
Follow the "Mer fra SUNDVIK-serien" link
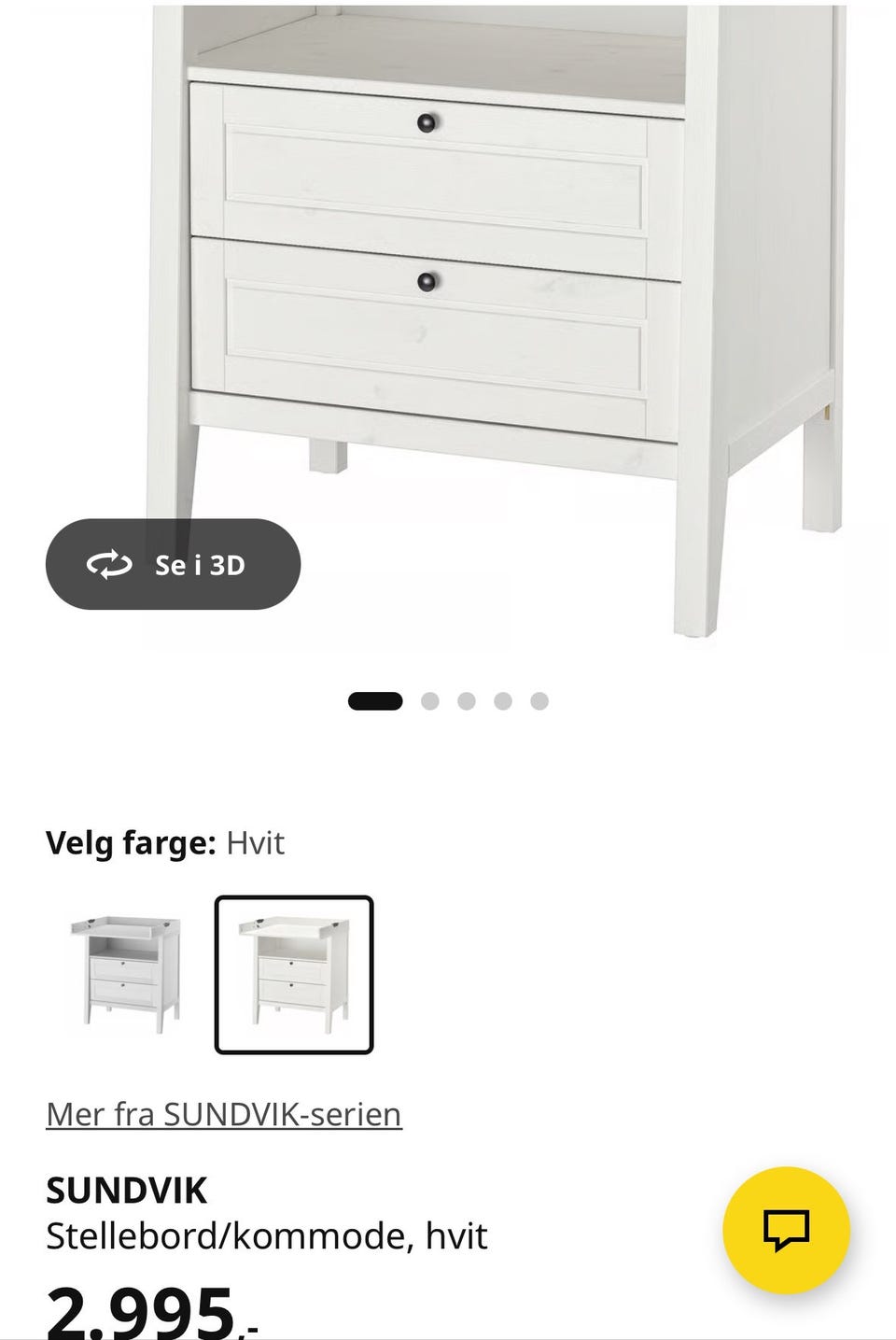[223, 1112]
